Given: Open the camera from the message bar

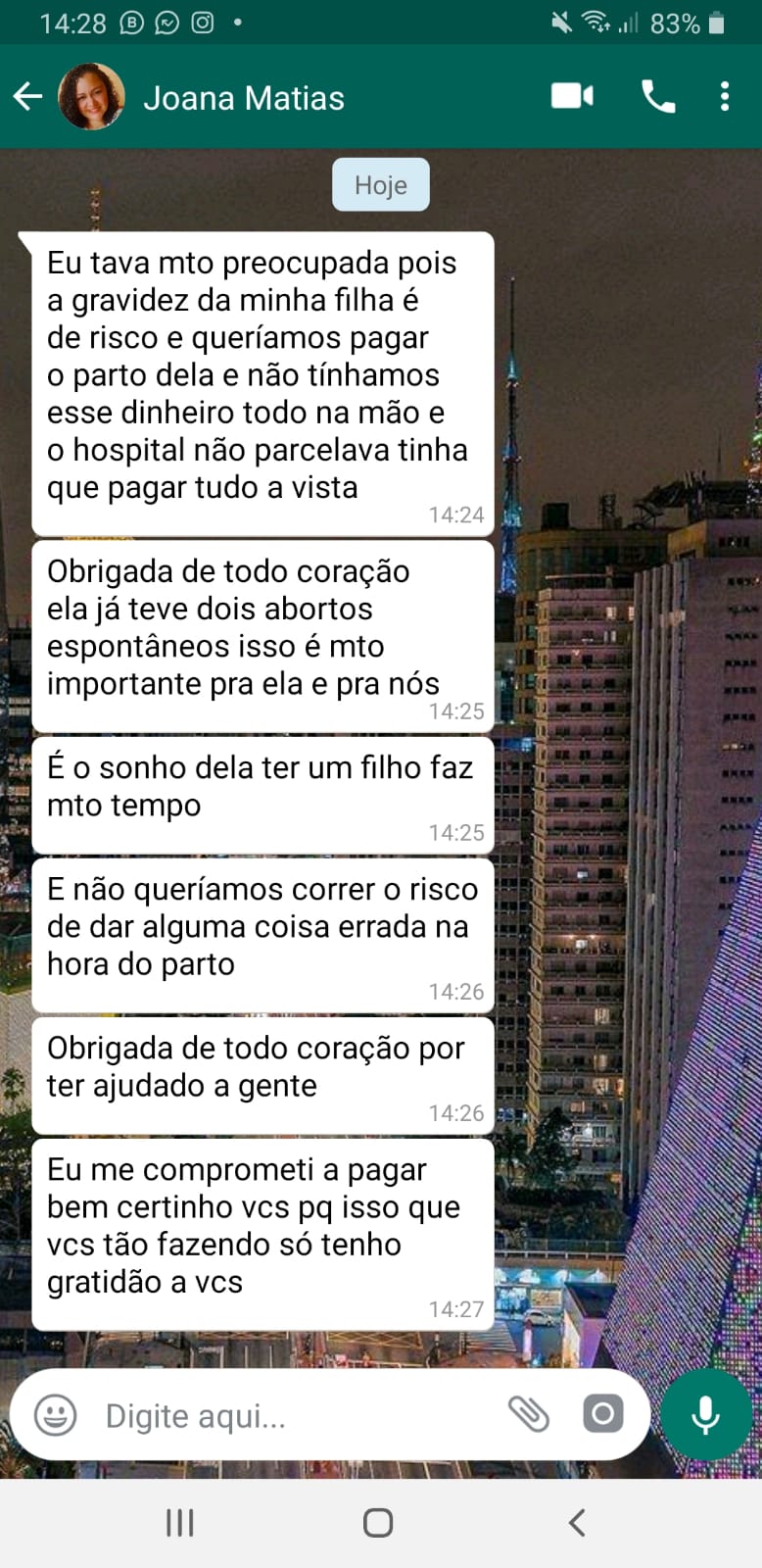Looking at the screenshot, I should (x=602, y=1413).
